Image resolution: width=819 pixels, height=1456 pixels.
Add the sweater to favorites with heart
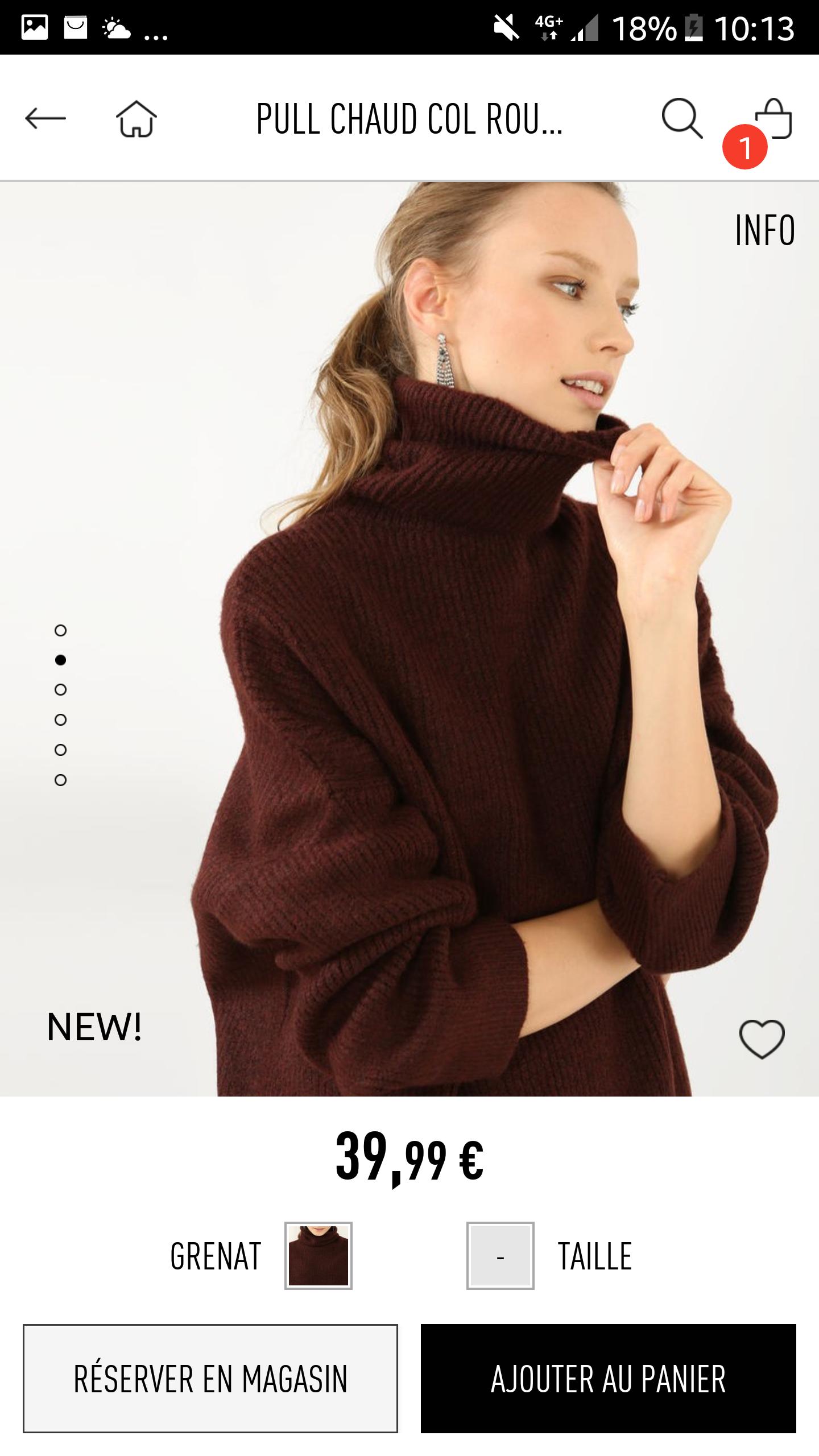(762, 1039)
